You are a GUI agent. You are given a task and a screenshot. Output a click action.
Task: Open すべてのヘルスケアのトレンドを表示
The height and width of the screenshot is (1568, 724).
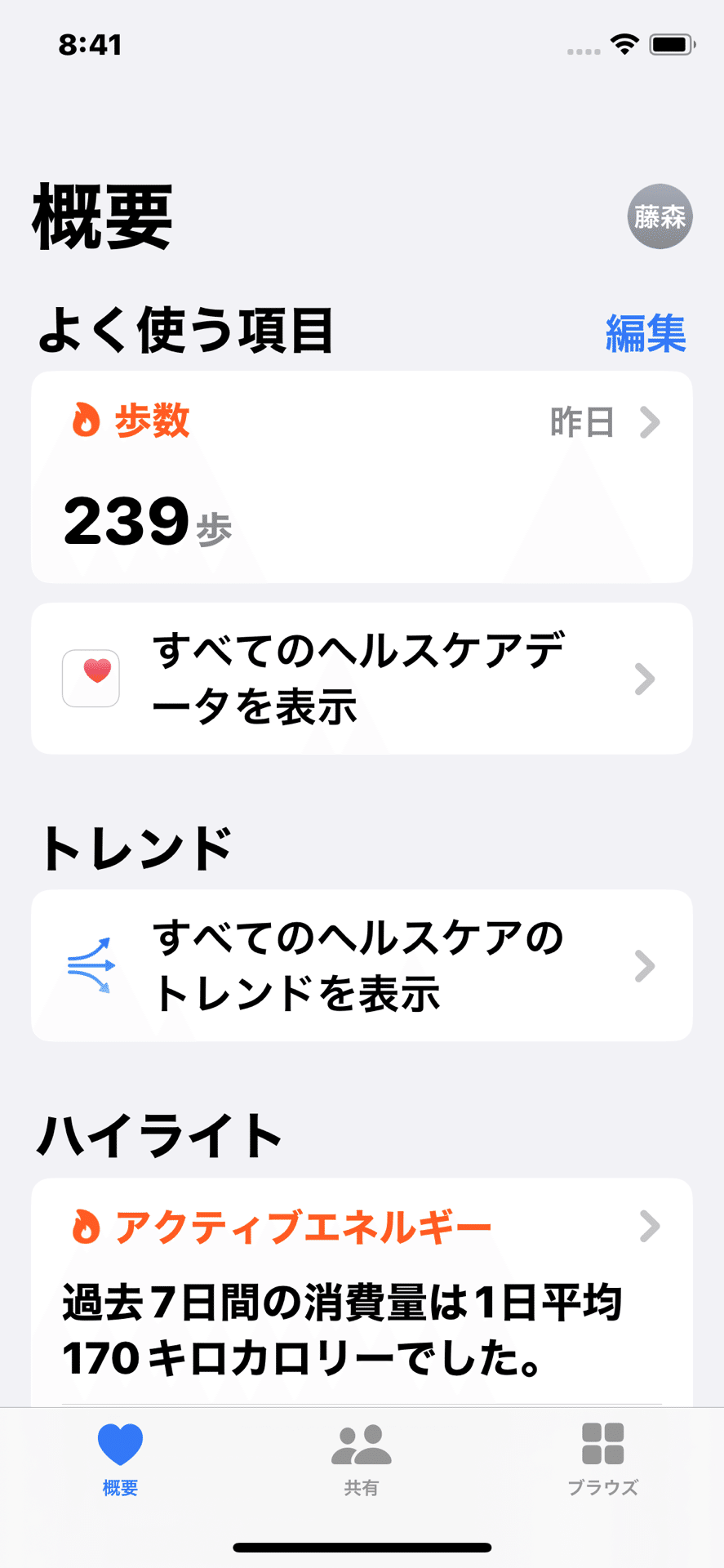(362, 965)
